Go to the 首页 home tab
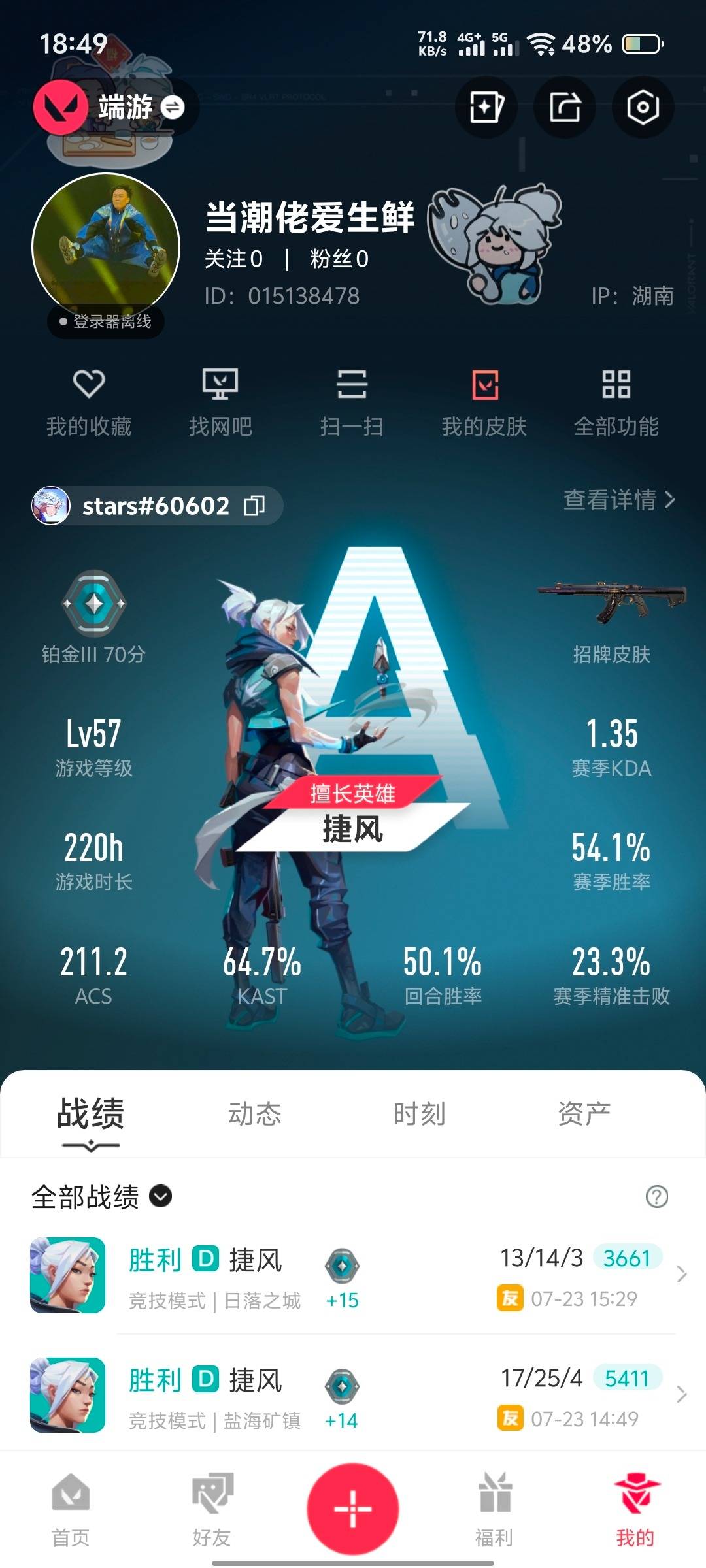Image resolution: width=706 pixels, height=1568 pixels. tap(71, 1509)
